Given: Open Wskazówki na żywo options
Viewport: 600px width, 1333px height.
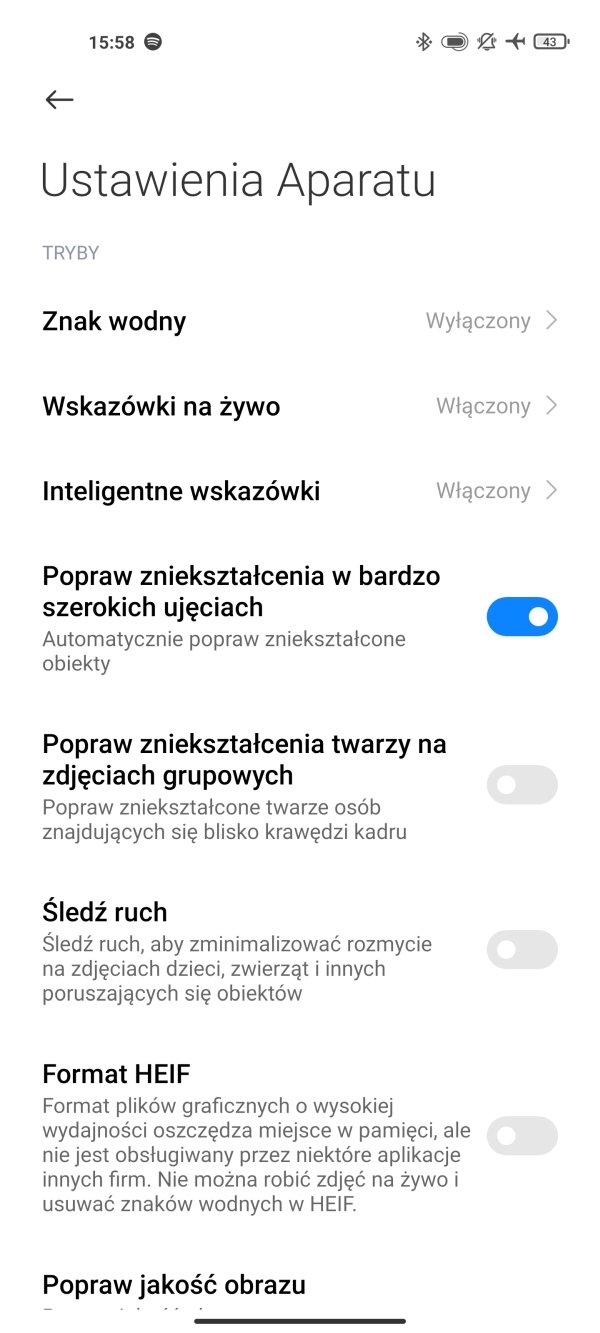Looking at the screenshot, I should (300, 406).
